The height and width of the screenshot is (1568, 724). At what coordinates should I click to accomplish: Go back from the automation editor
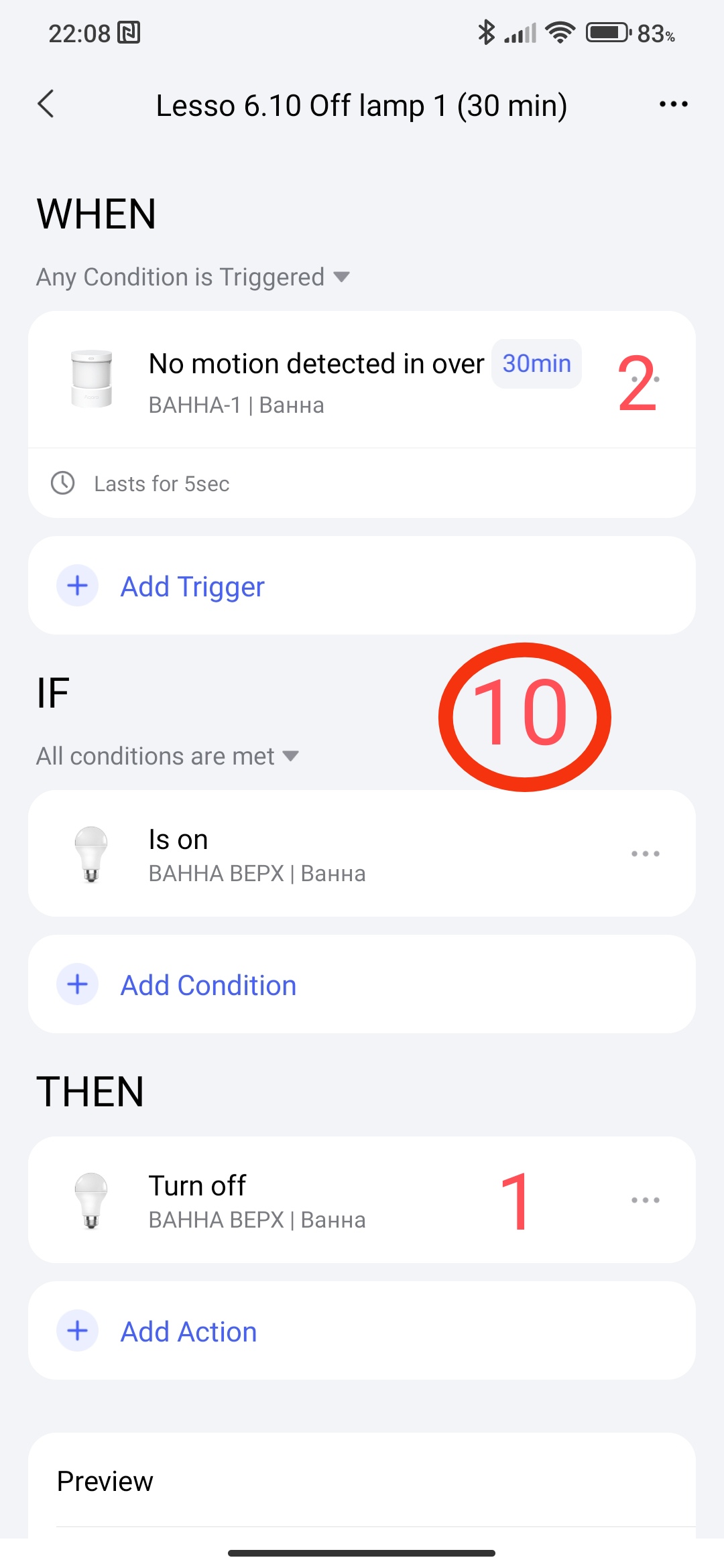coord(46,105)
